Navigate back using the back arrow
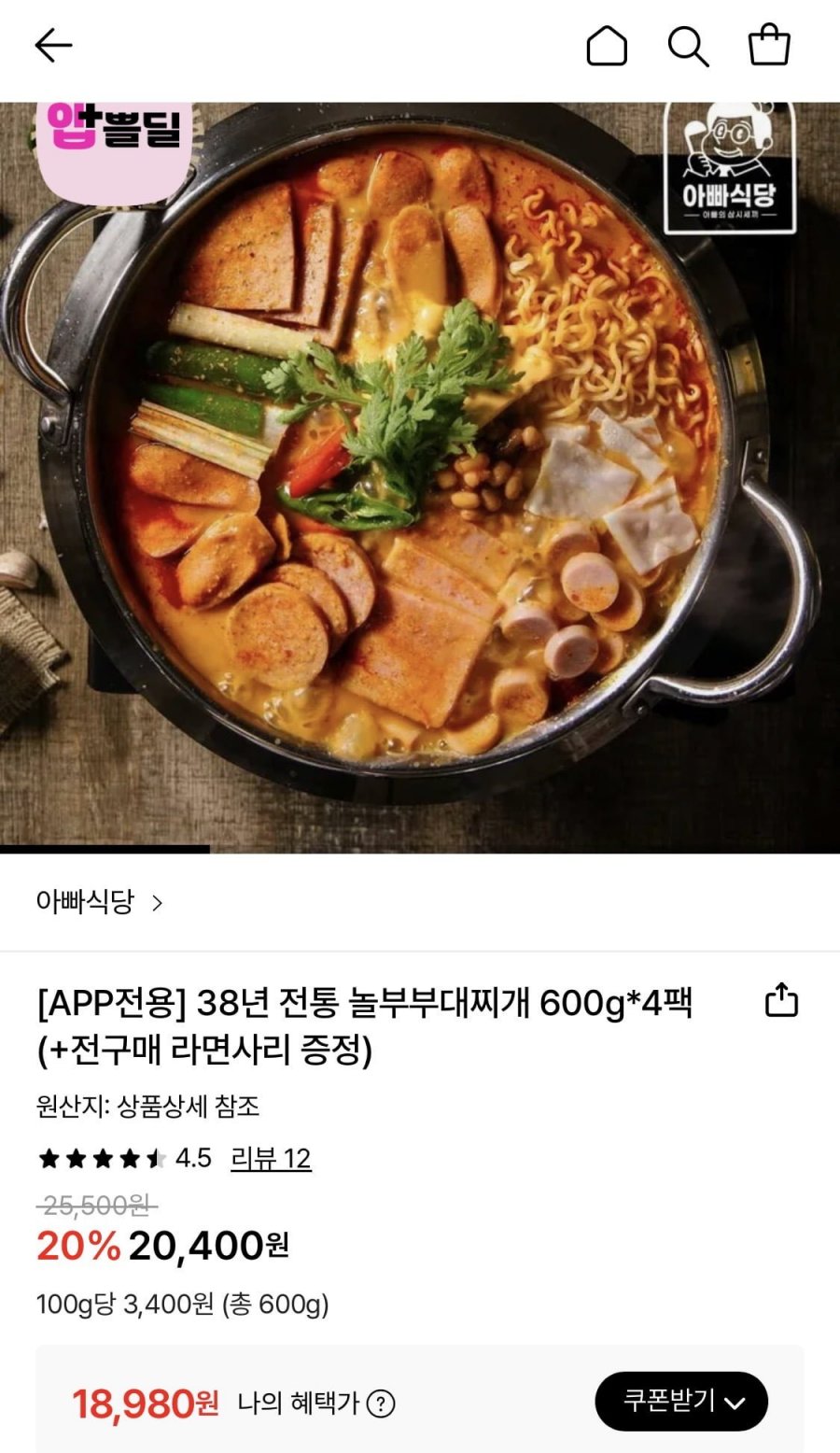The width and height of the screenshot is (840, 1453). (53, 44)
